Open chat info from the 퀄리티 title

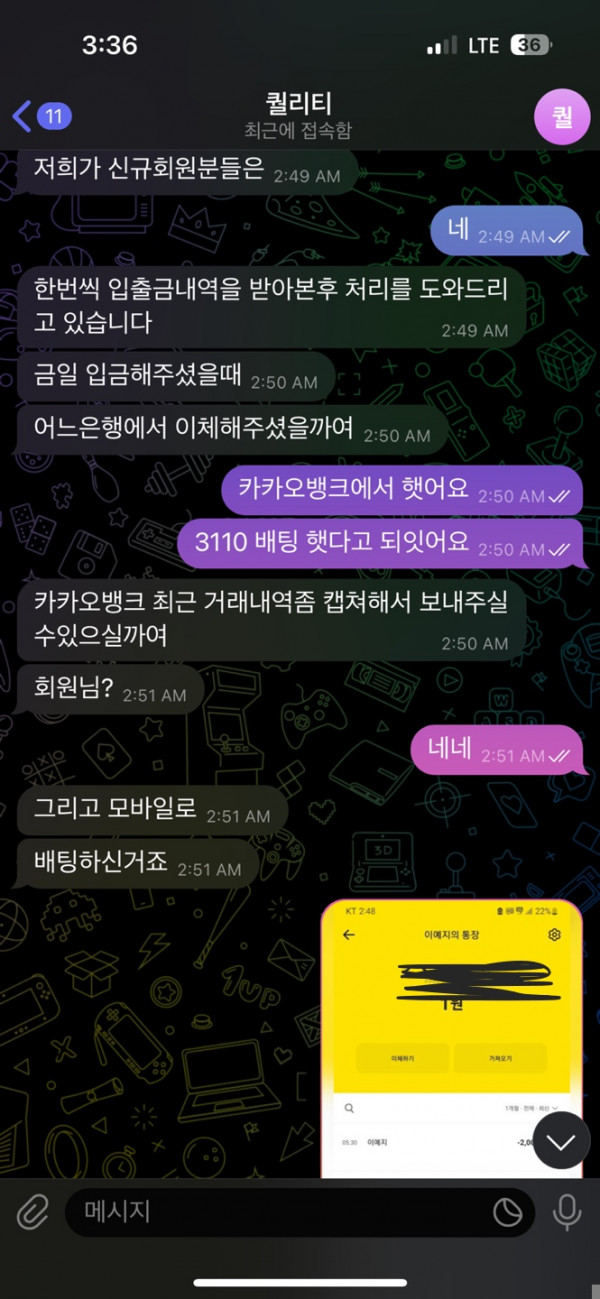[299, 114]
